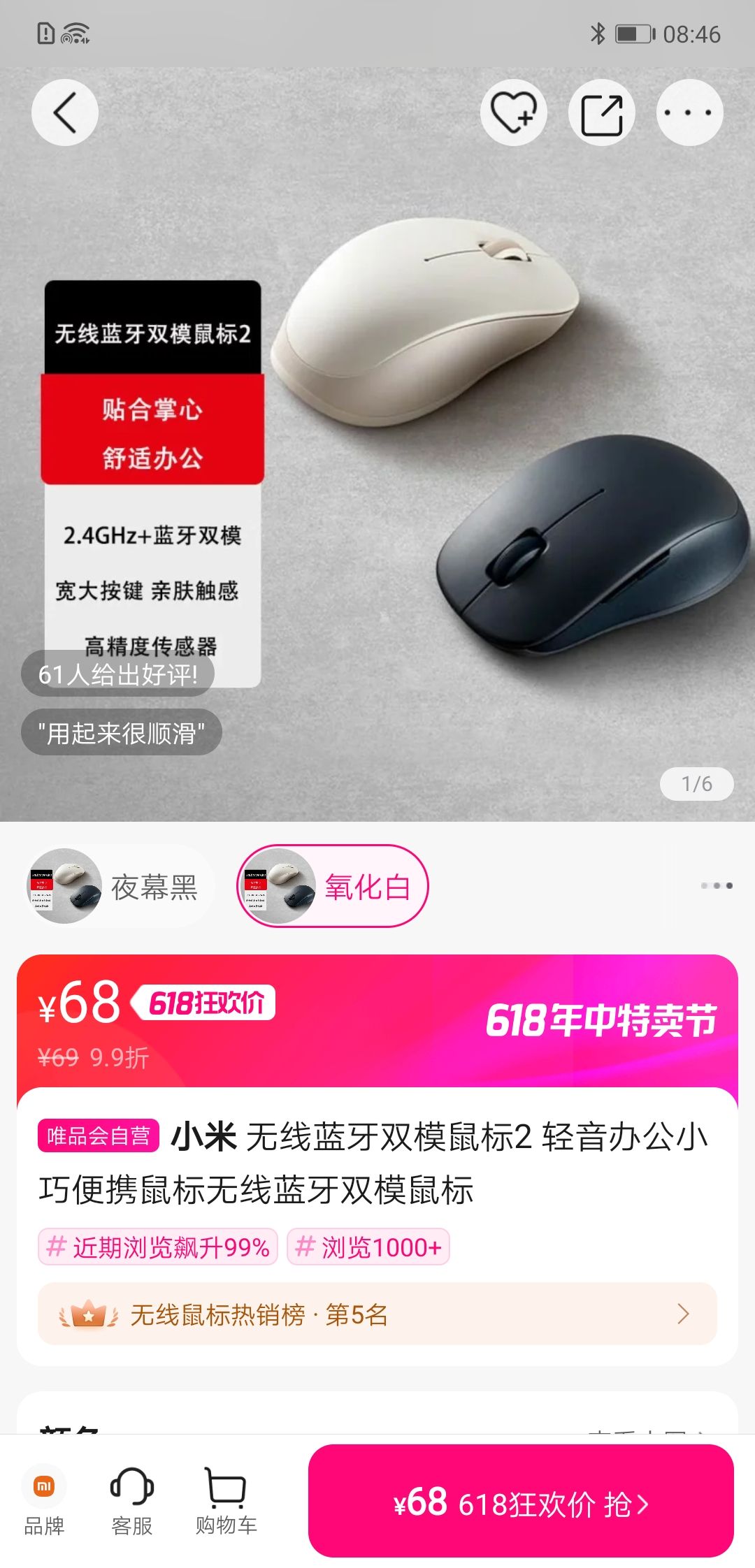Viewport: 755px width, 1568px height.
Task: Open the 购物车 shopping cart
Action: point(226,1501)
